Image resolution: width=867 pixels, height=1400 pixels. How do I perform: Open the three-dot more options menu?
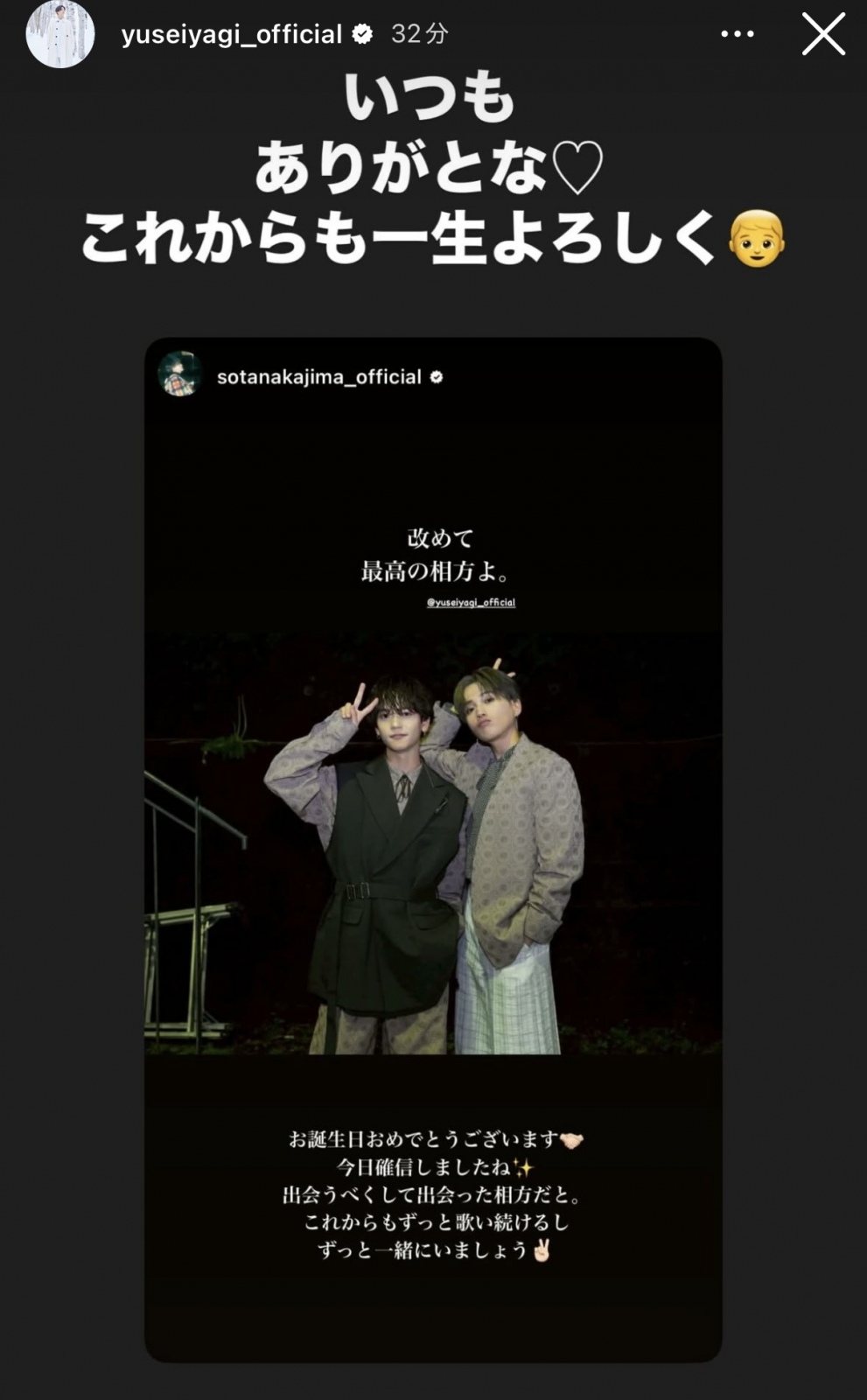click(737, 34)
